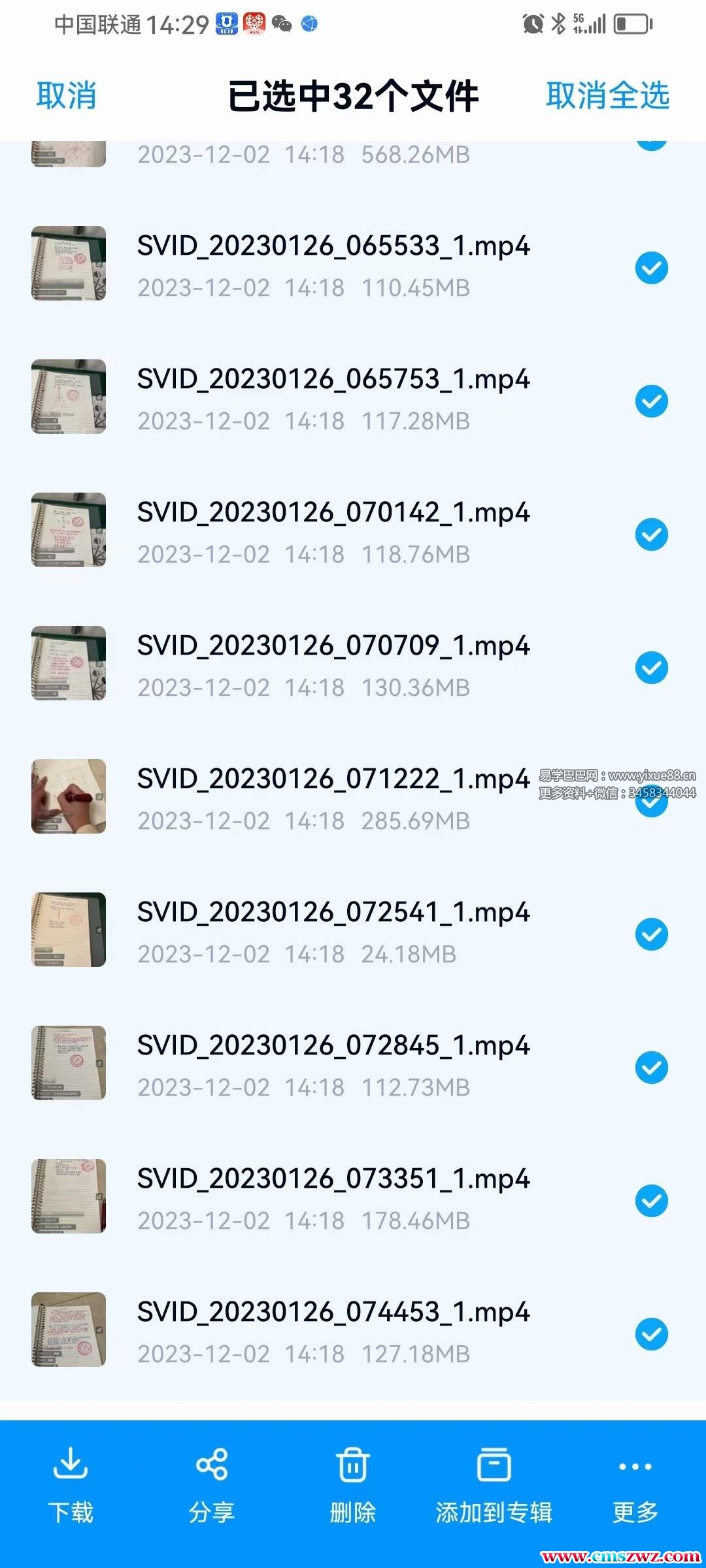The width and height of the screenshot is (706, 1568).
Task: Deselect the checkbox for SVID_20230126_070142_1.mp4
Action: click(651, 534)
